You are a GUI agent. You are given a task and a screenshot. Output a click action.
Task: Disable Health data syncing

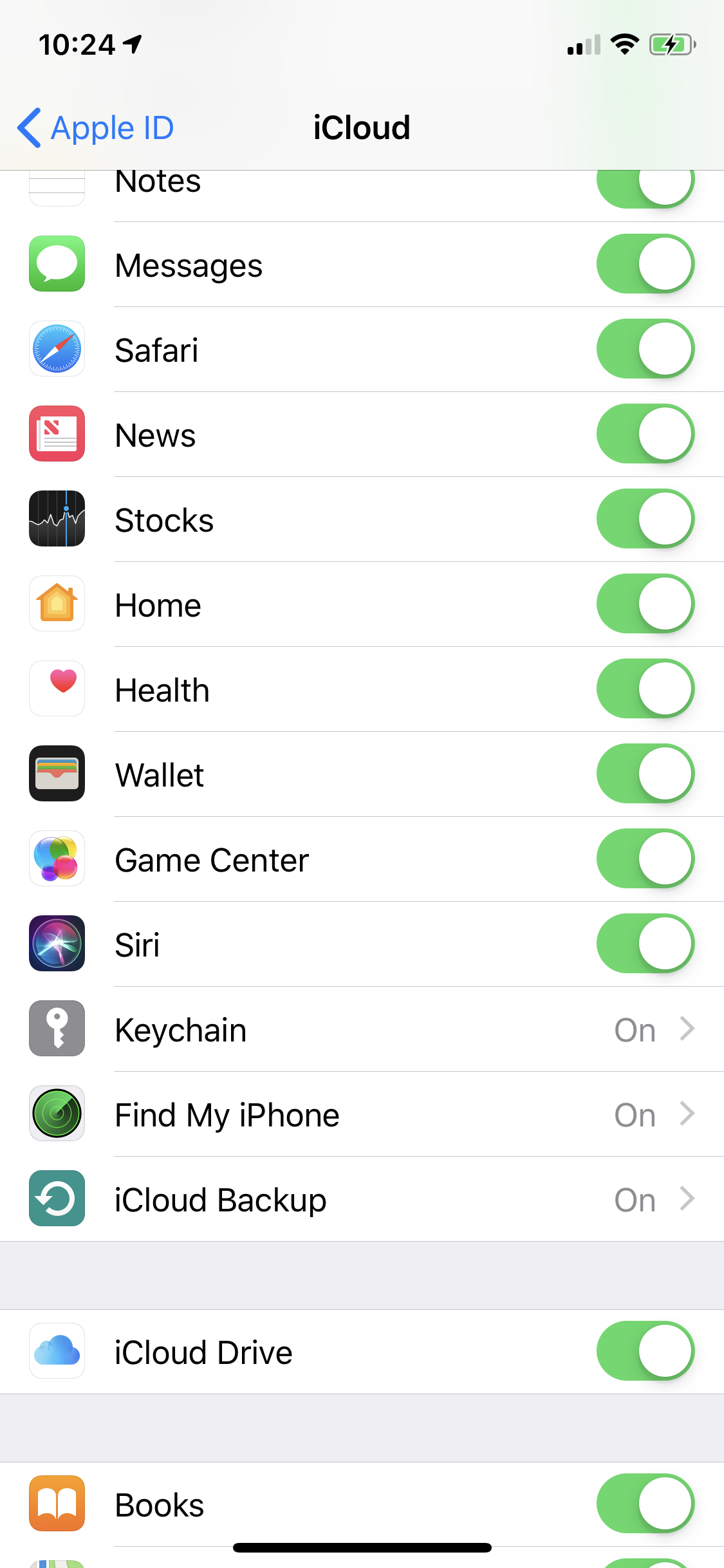click(645, 689)
